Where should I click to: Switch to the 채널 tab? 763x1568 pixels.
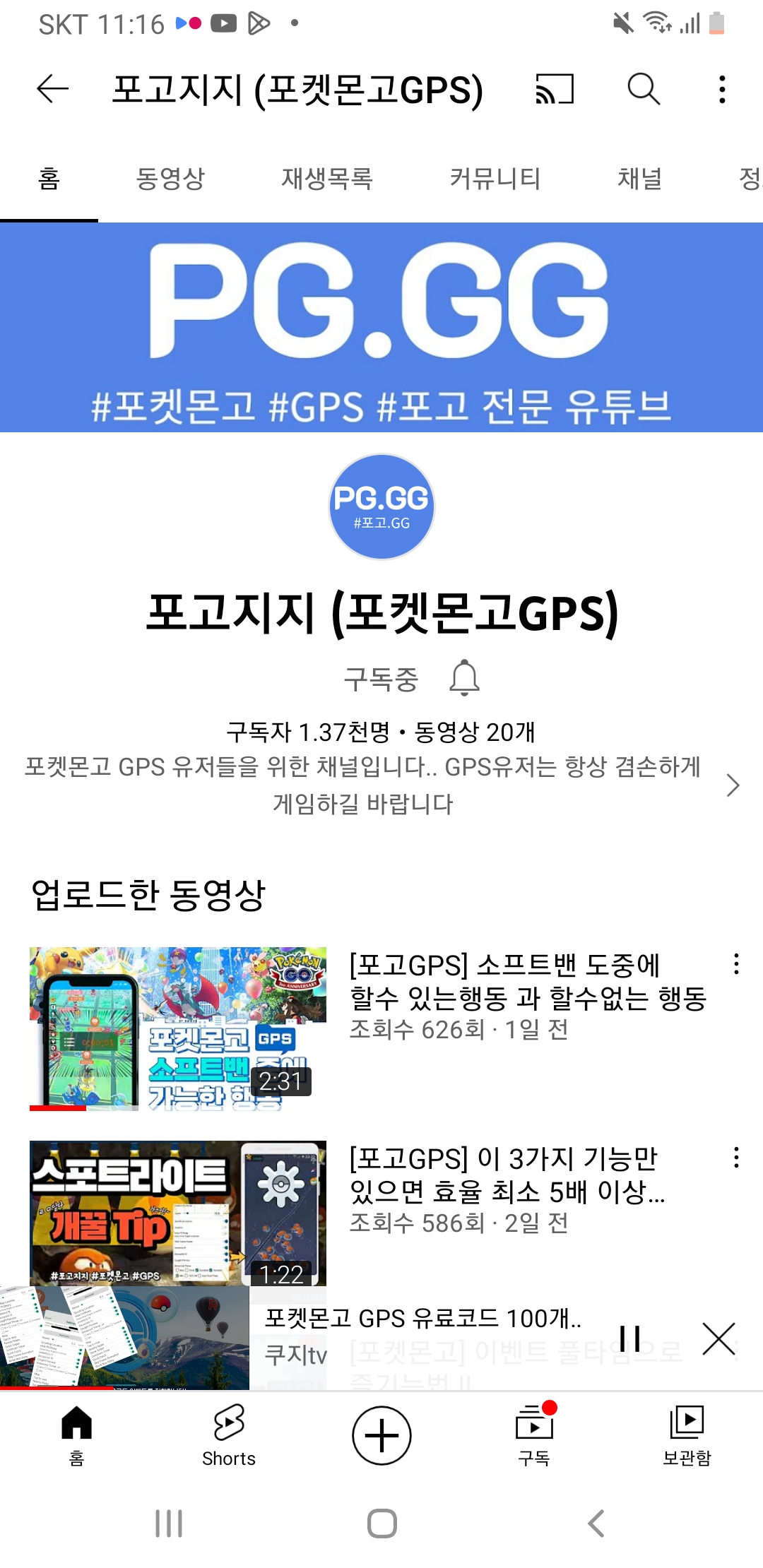coord(639,179)
